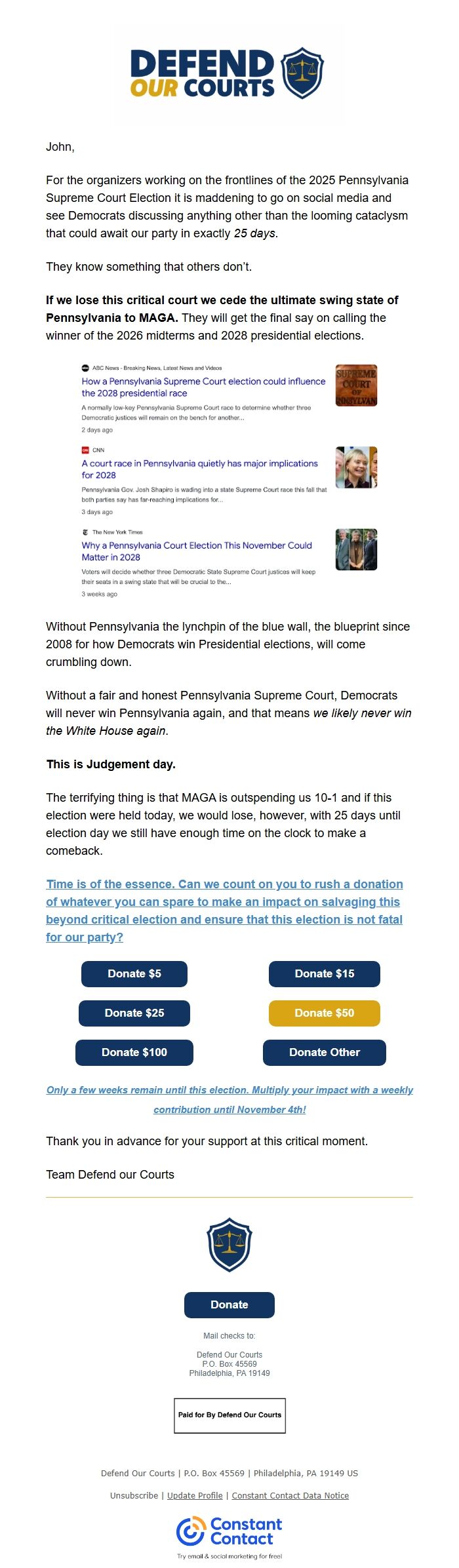Open the Donate Other amount option

point(324,1052)
